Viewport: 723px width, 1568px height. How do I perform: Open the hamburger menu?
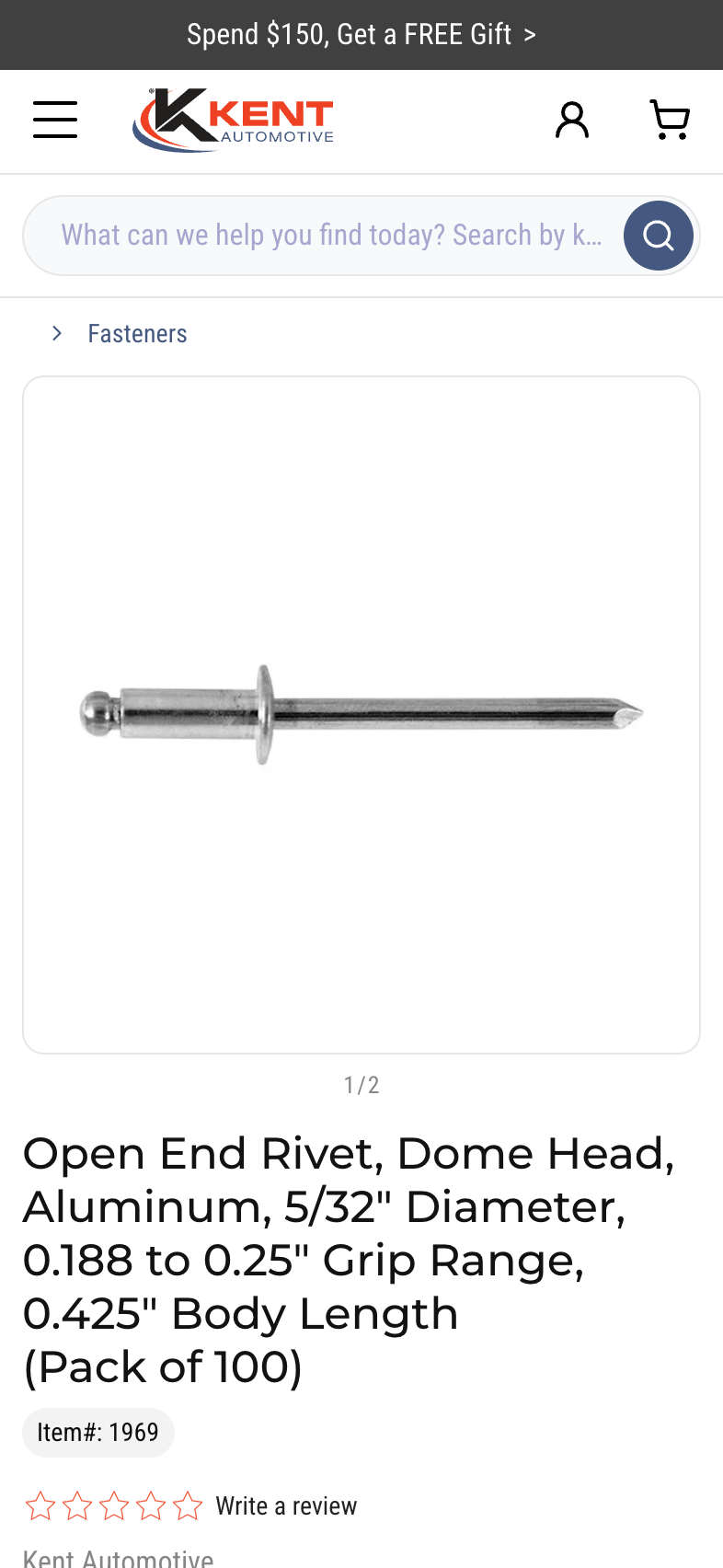pos(55,120)
